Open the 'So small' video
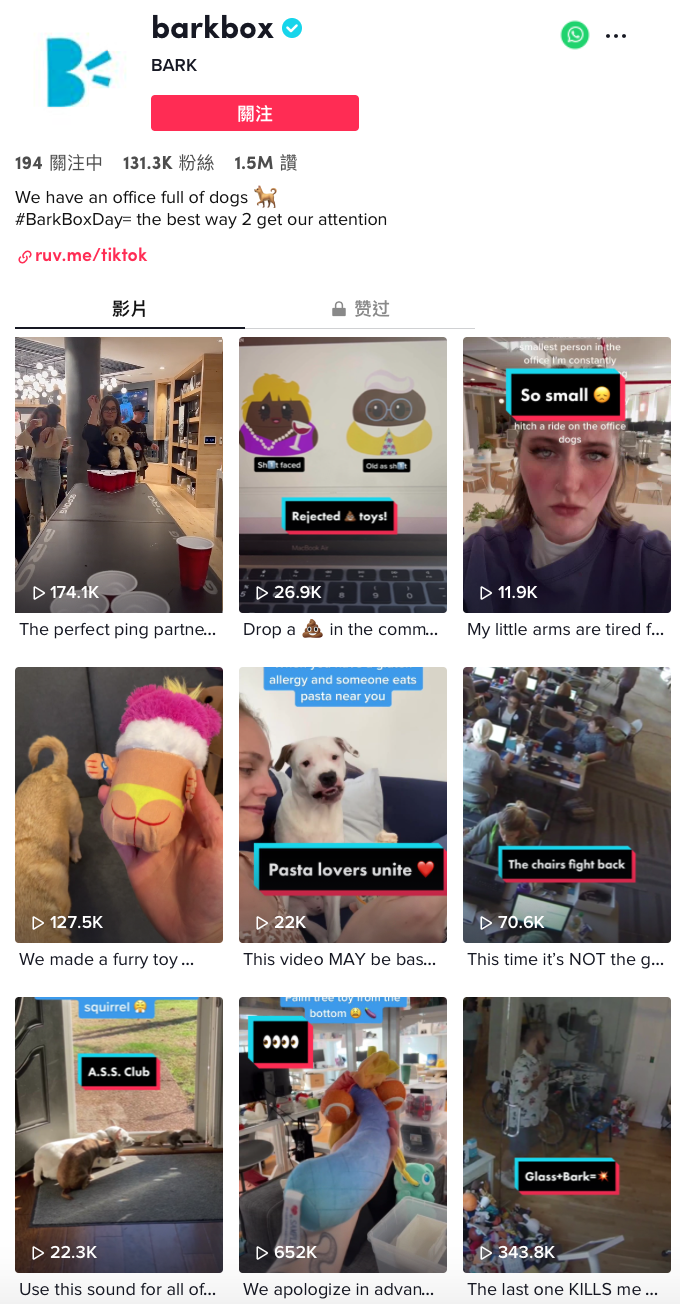 point(567,475)
